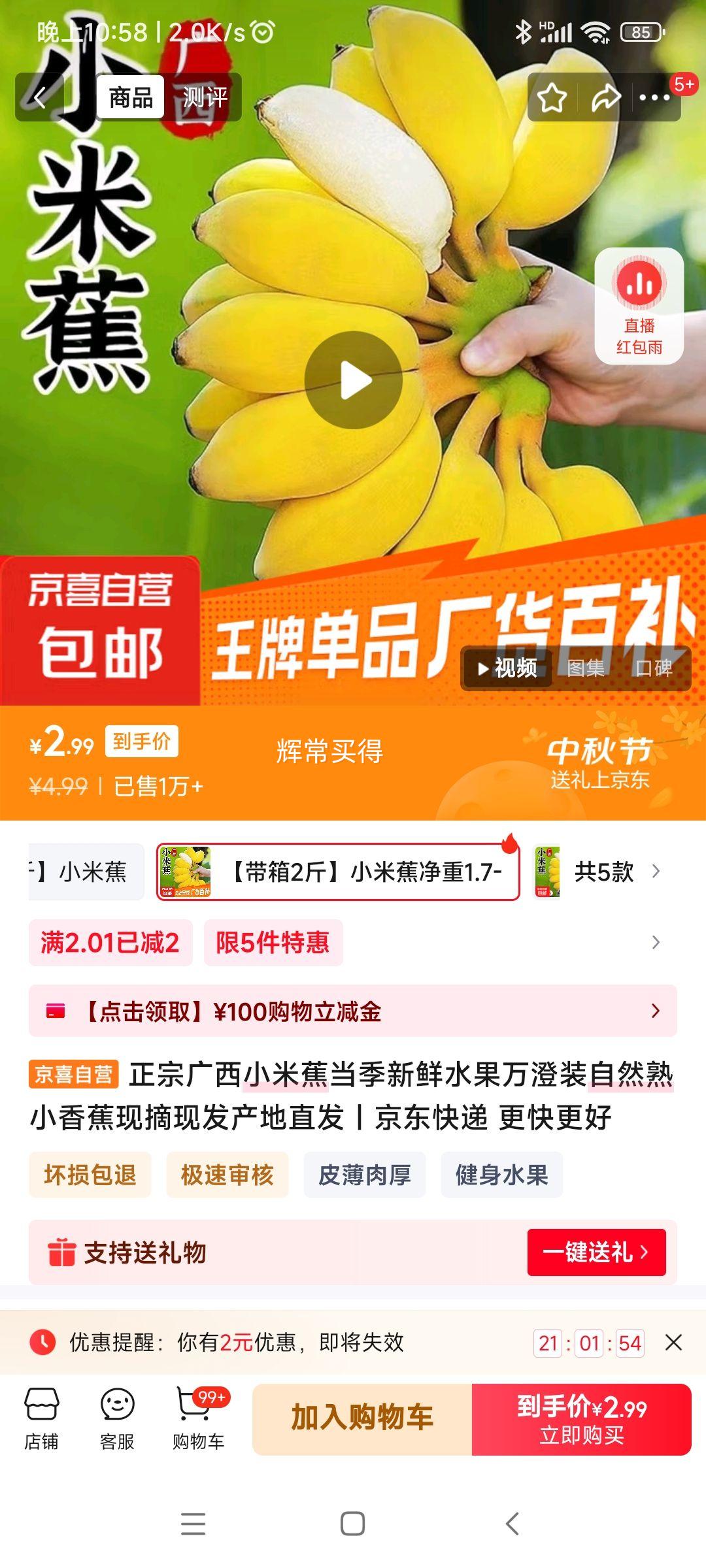Open the 直播红包雨 live stream
This screenshot has height=1568, width=706.
click(x=639, y=306)
